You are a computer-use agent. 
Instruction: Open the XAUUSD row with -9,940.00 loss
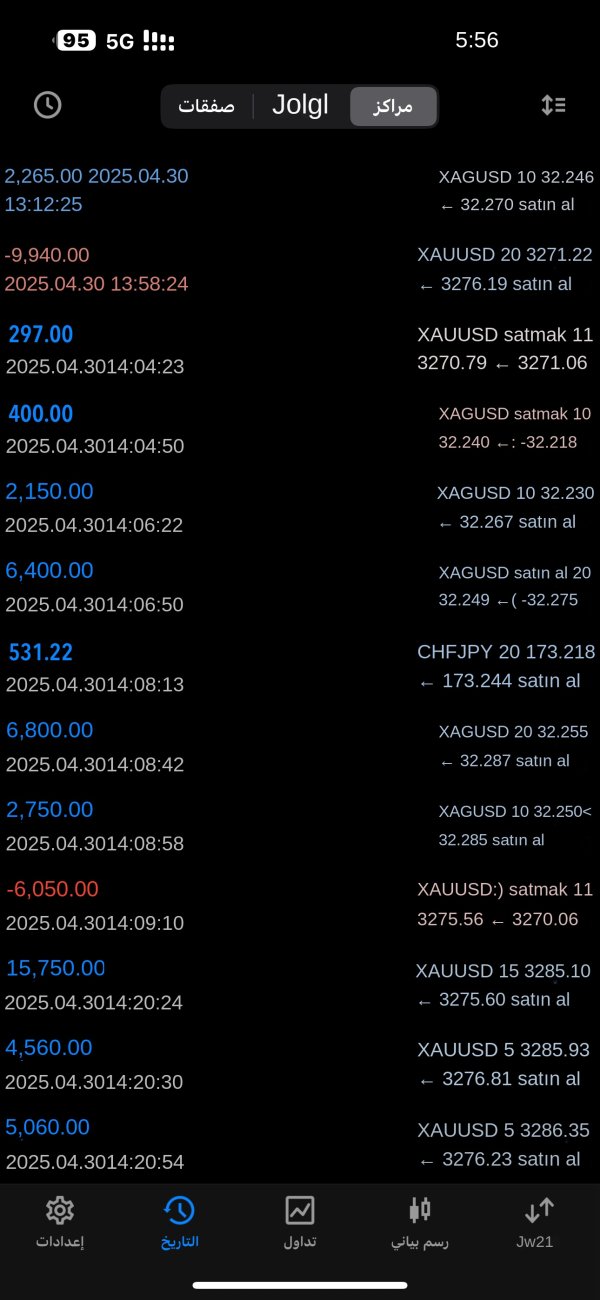pyautogui.click(x=300, y=269)
